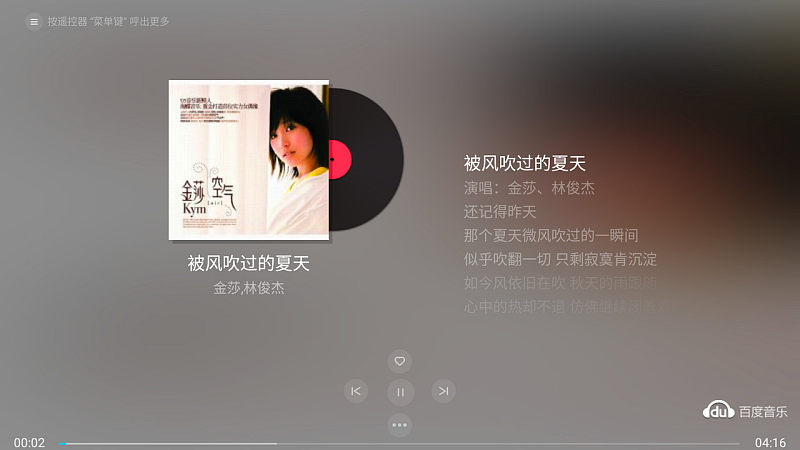This screenshot has height=450, width=800.
Task: Skip to the next track
Action: [443, 391]
